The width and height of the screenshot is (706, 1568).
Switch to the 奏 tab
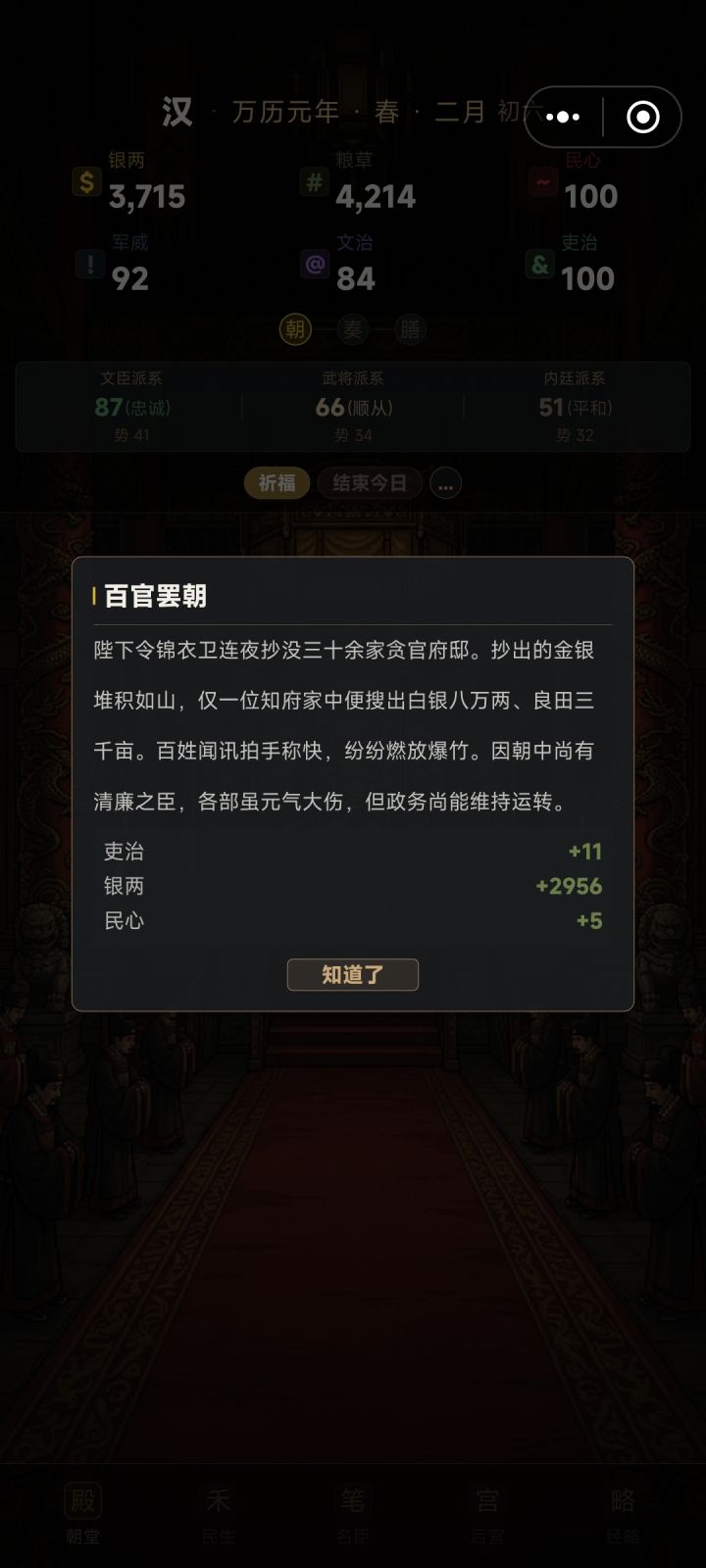pos(353,331)
